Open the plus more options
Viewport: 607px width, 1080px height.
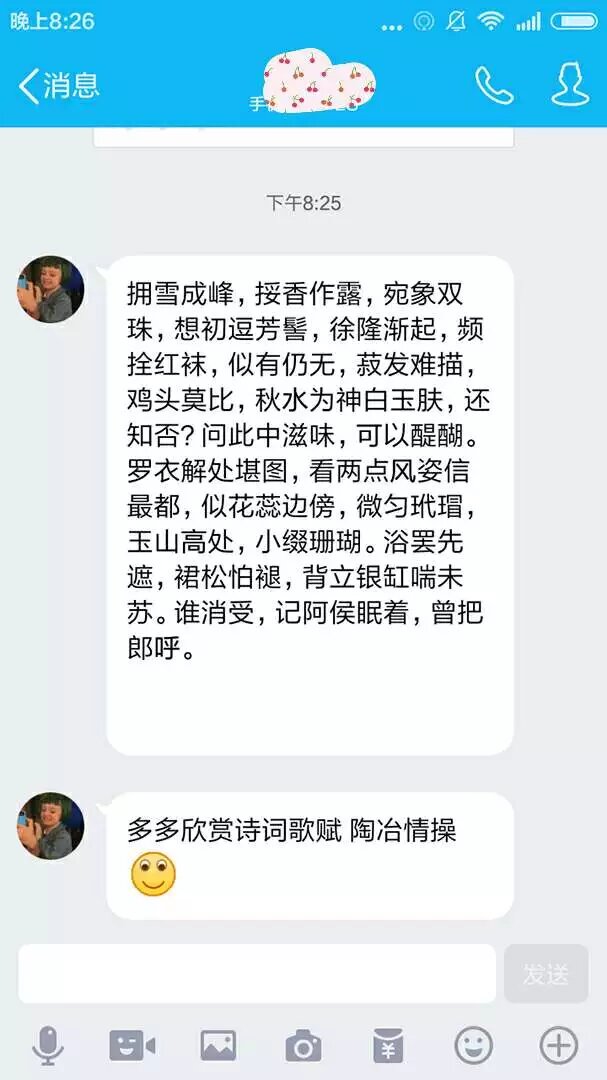click(x=558, y=1046)
